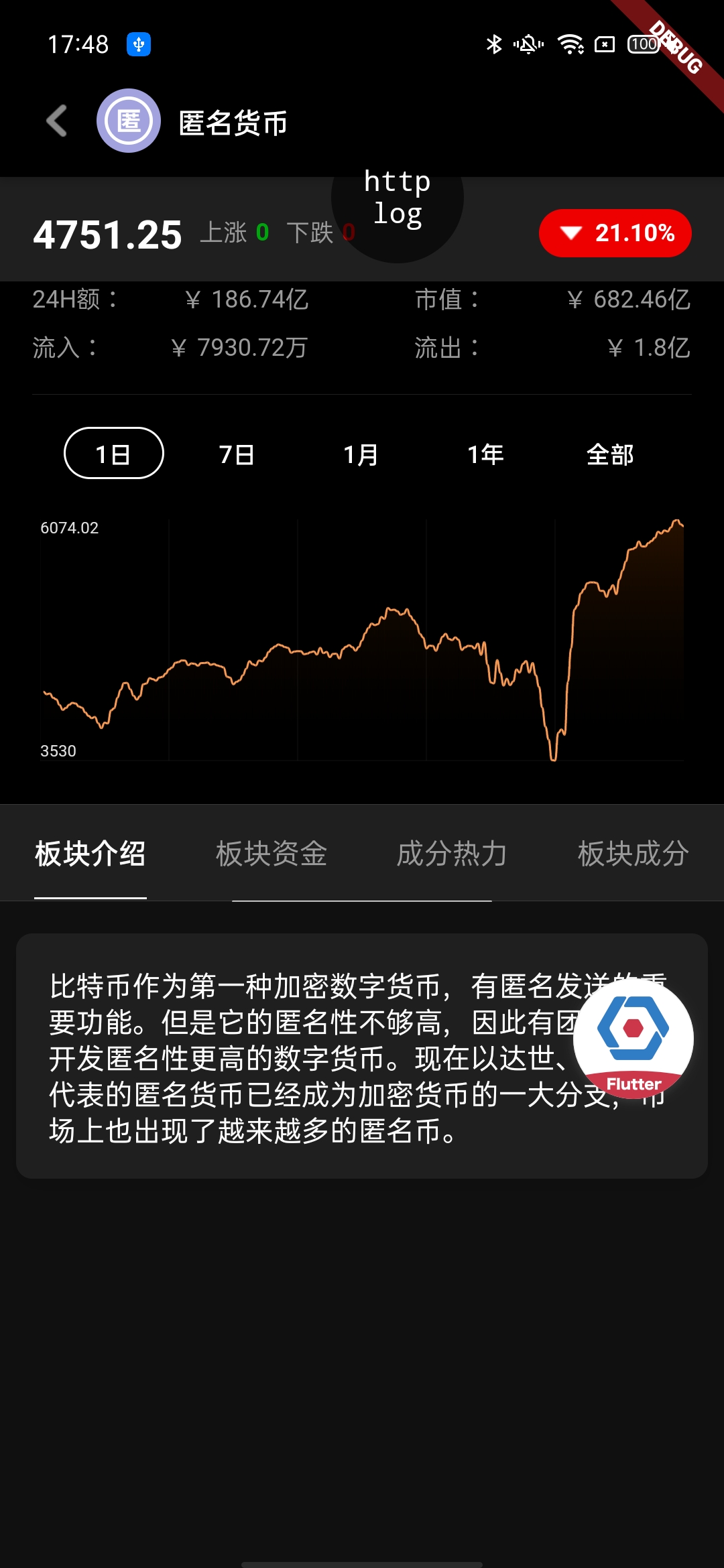Open the http log debug bubble

[398, 197]
